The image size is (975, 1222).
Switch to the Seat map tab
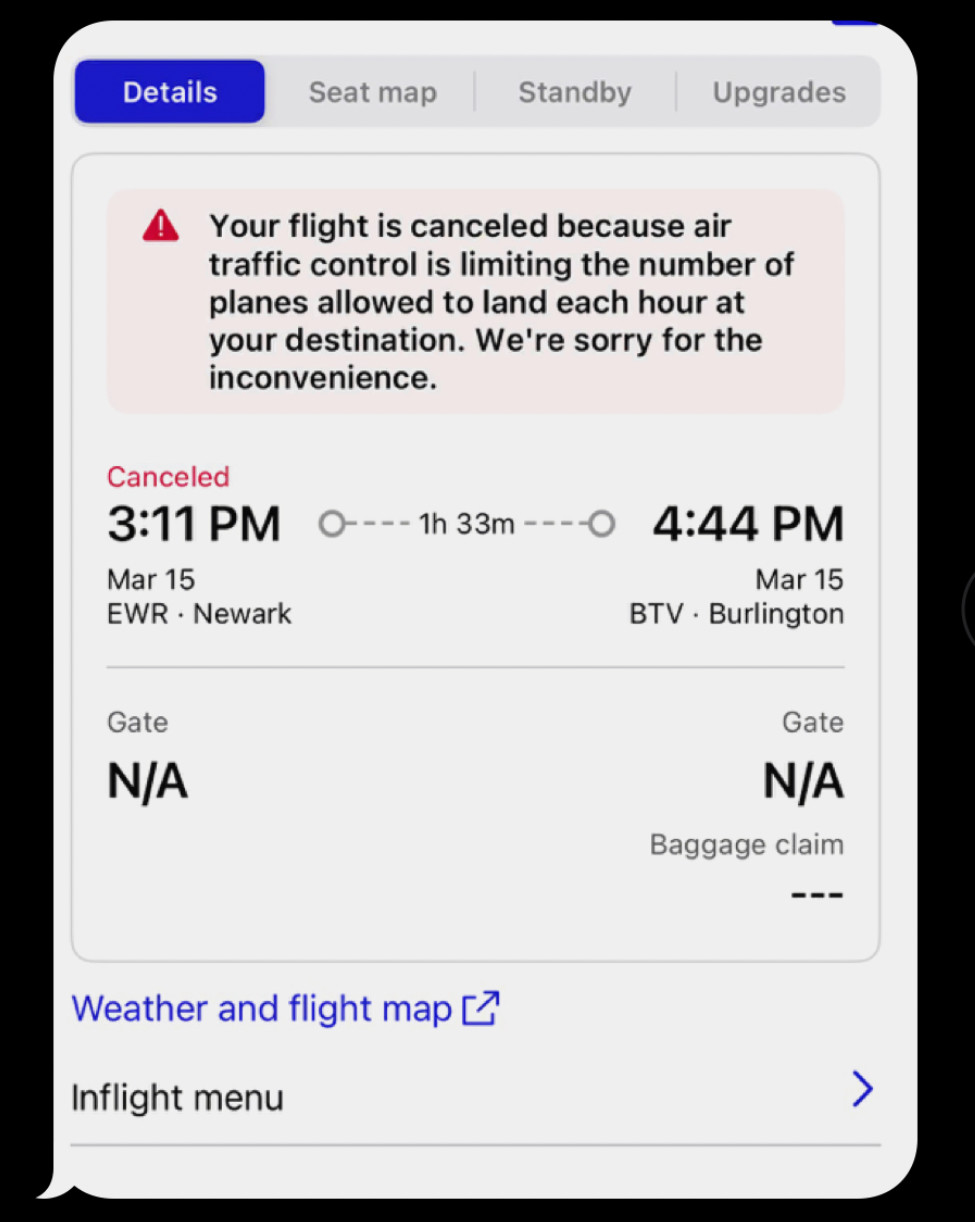coord(372,92)
